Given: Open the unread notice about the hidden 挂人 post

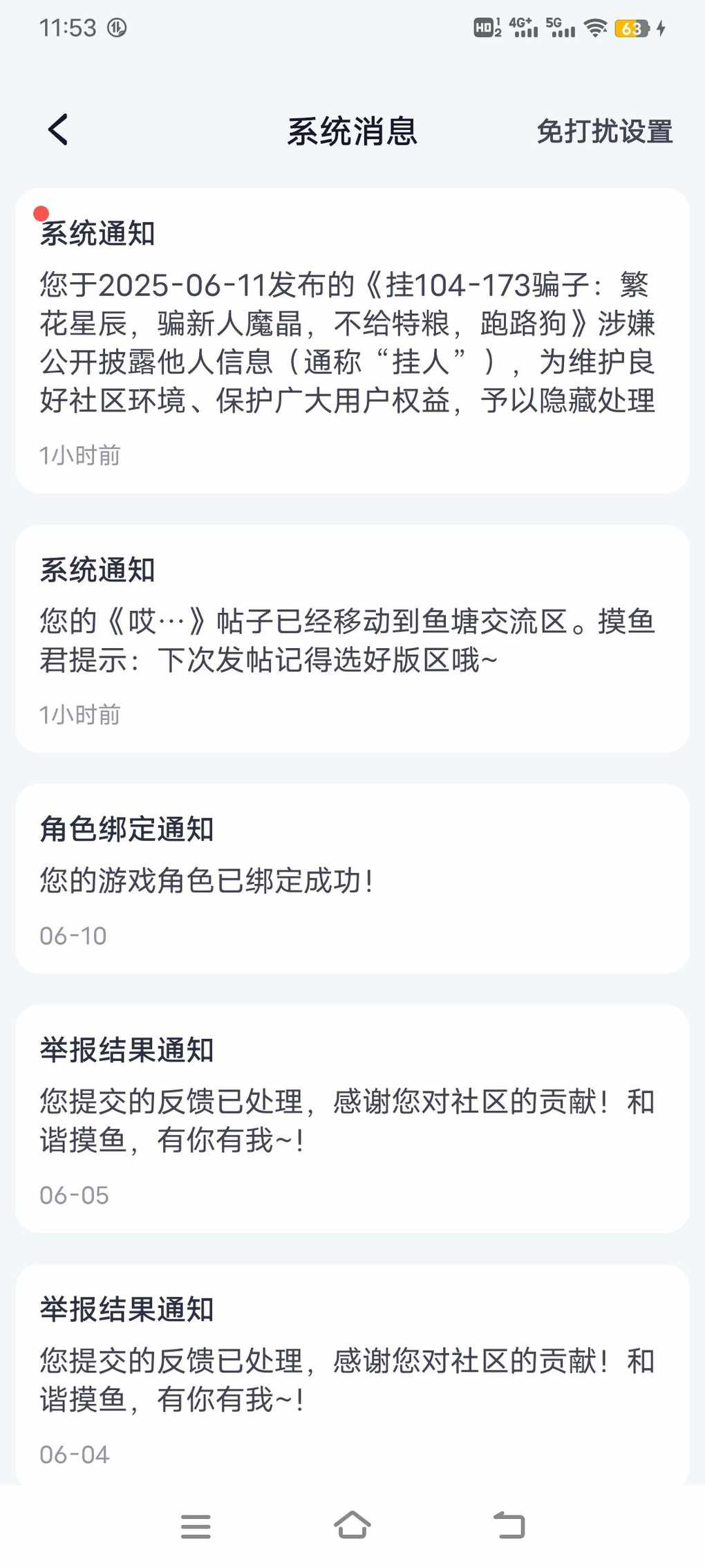Looking at the screenshot, I should (352, 340).
